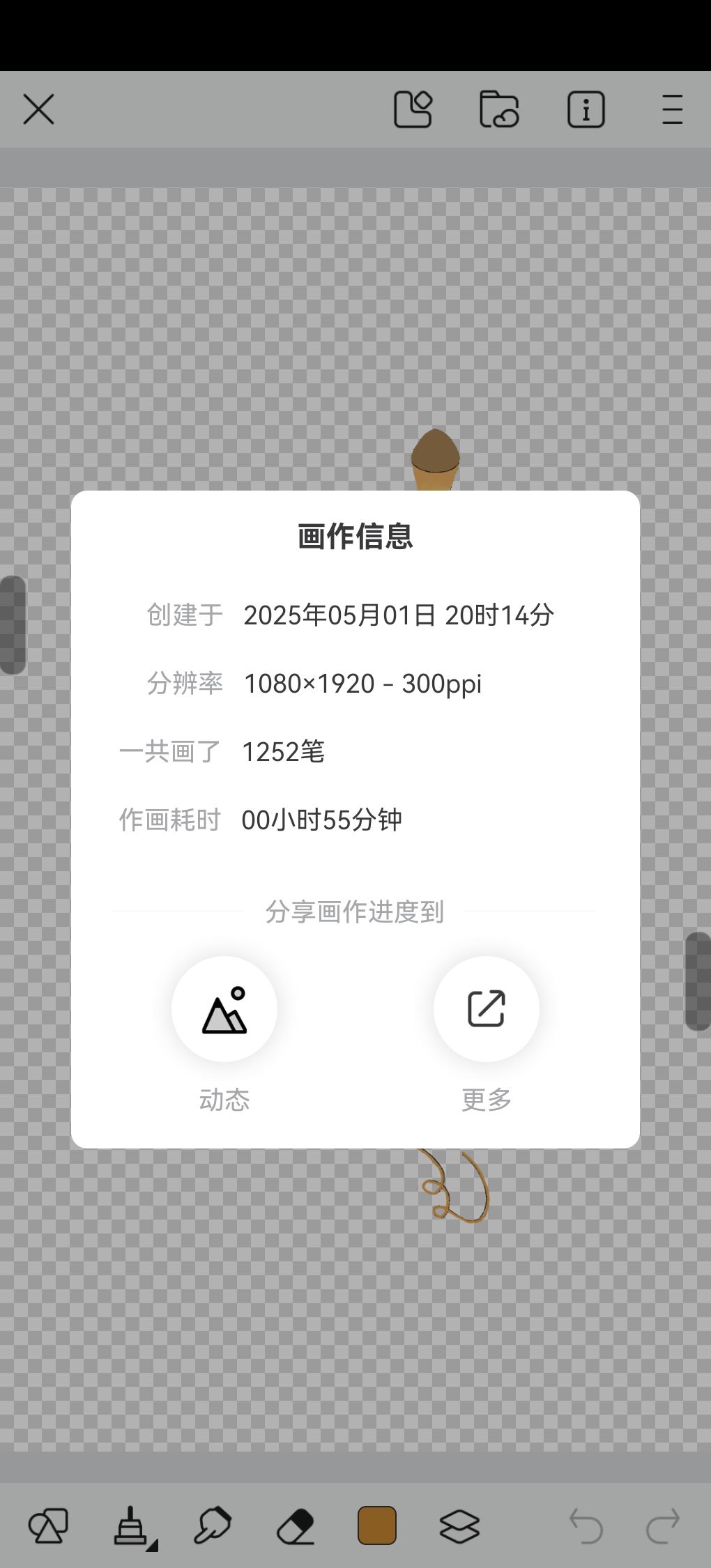Screen dimensions: 711x1568
Task: Click the artwork info icon in top bar
Action: (586, 109)
